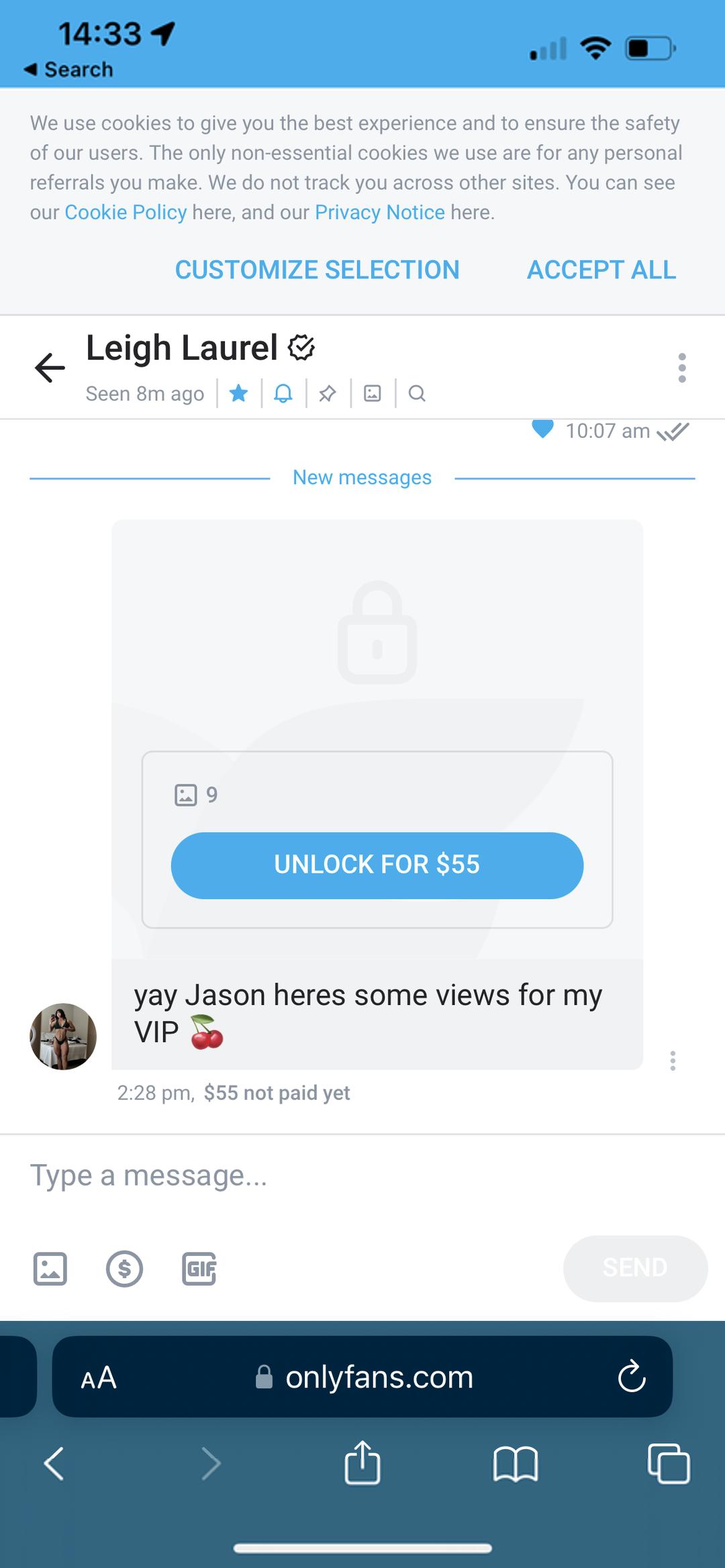The image size is (725, 1568).
Task: Open the chat overflow menu
Action: (x=682, y=368)
